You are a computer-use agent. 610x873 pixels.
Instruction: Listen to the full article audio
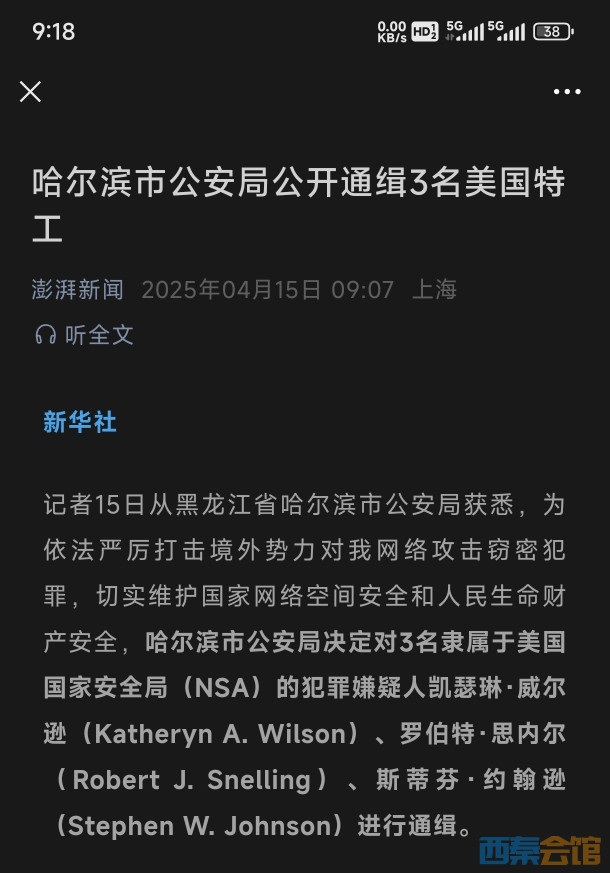click(84, 335)
